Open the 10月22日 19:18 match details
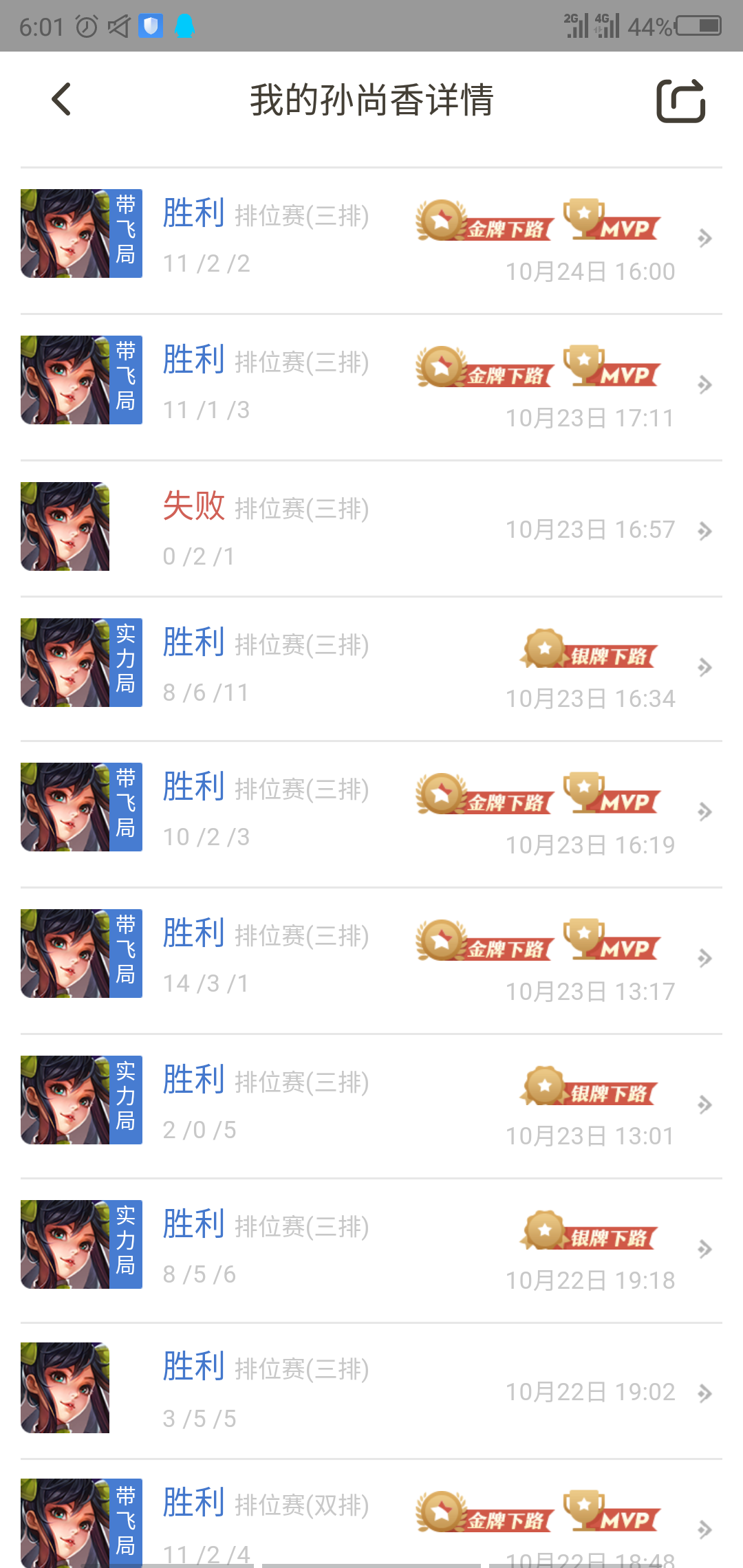The height and width of the screenshot is (1568, 743). pyautogui.click(x=371, y=1251)
